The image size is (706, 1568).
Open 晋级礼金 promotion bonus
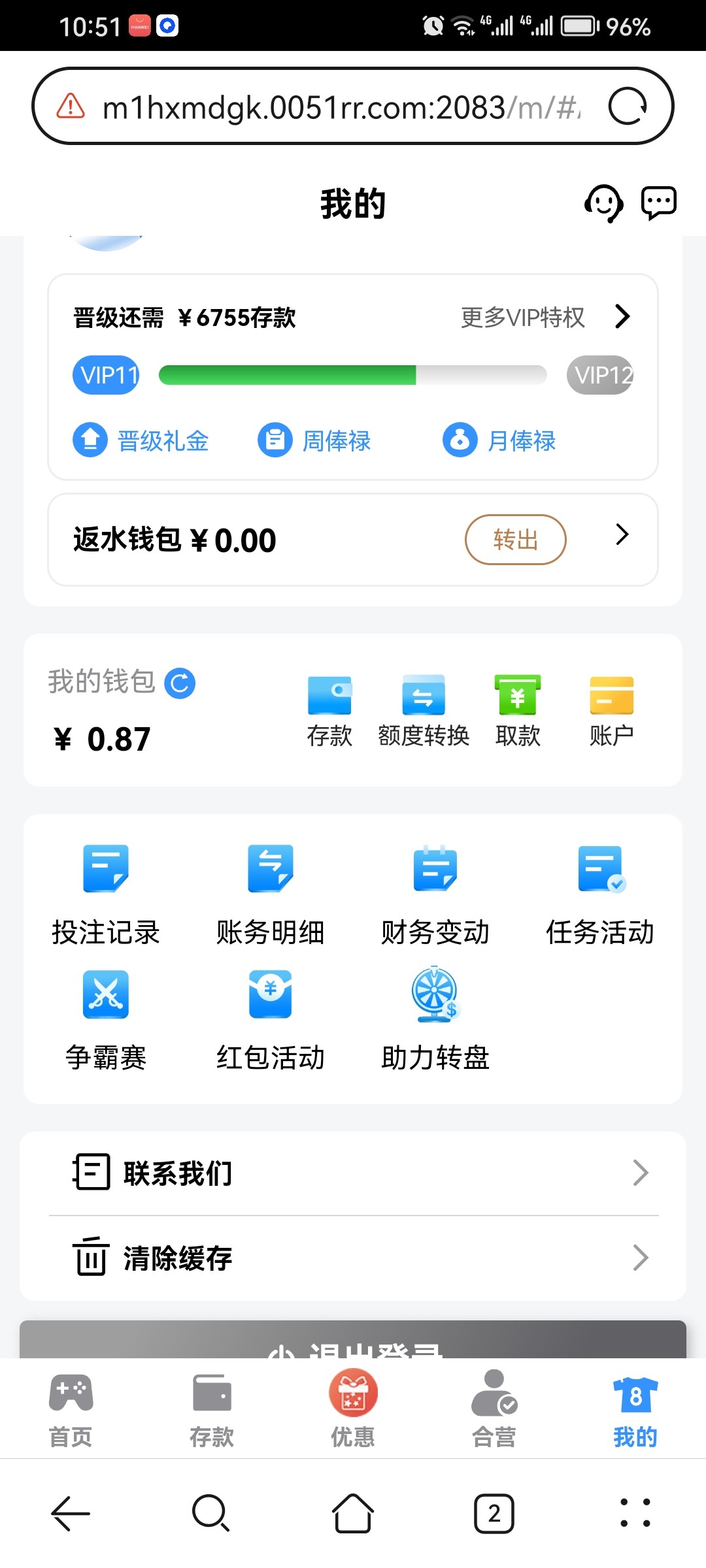141,440
